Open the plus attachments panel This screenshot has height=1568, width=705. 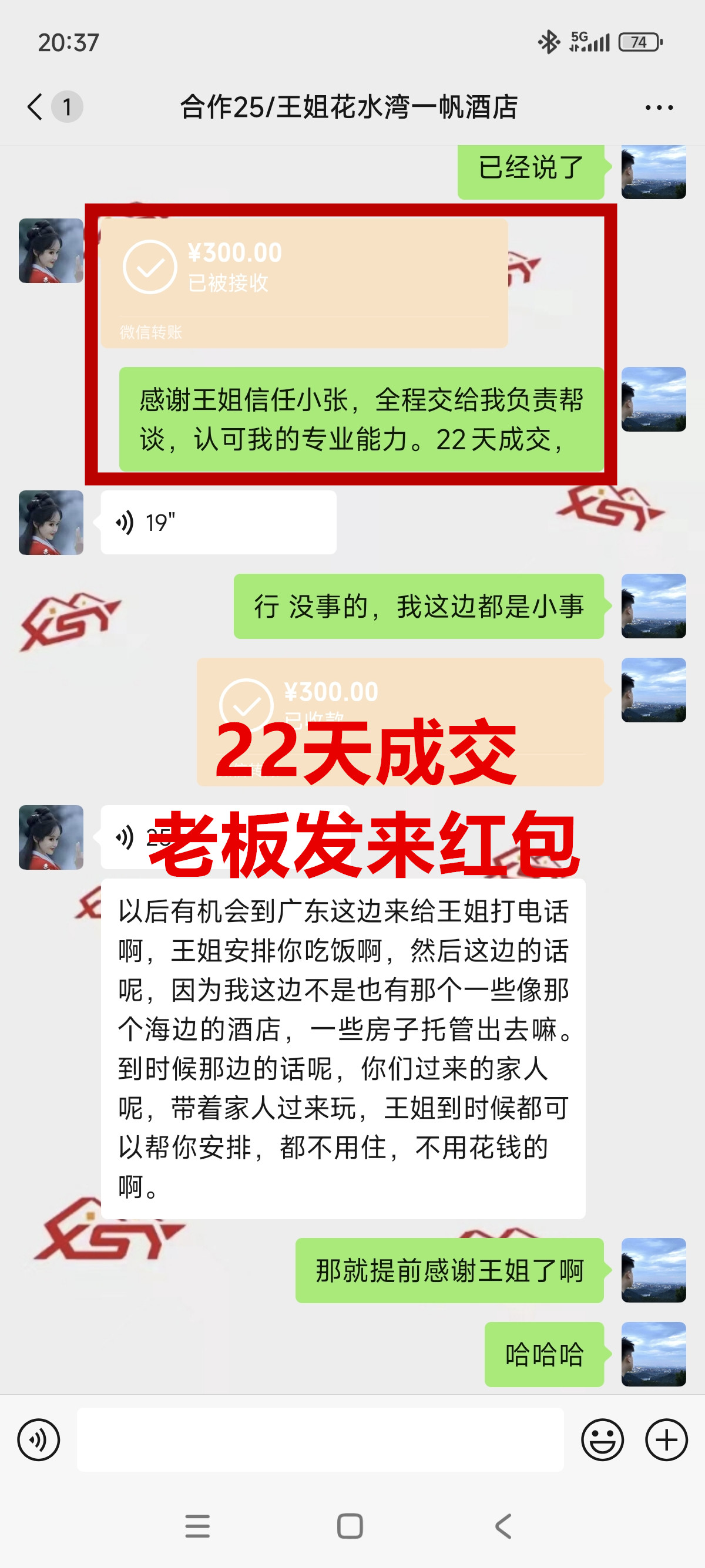coord(666,1439)
